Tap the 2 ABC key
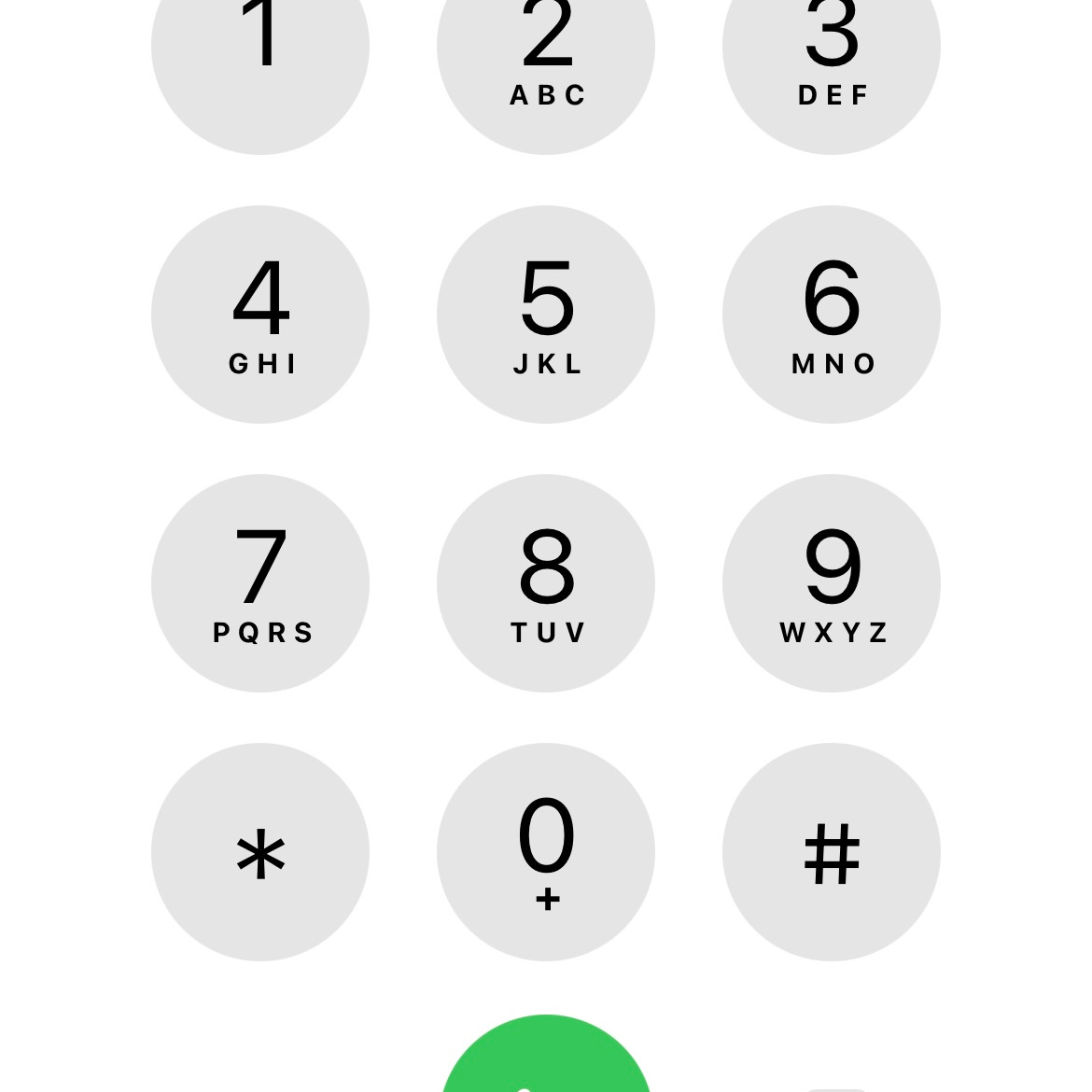Screen dimensions: 1092x1092 tap(546, 56)
